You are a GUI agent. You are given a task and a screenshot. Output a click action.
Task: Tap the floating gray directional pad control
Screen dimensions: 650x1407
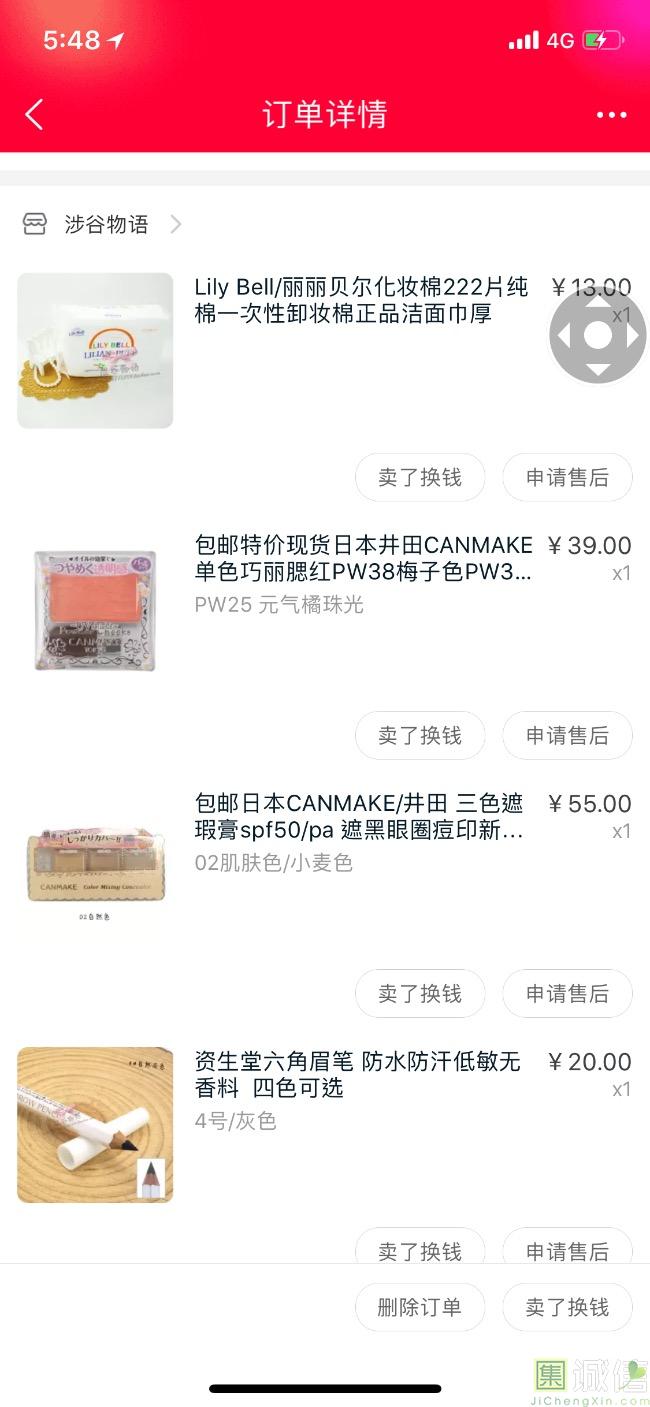click(597, 335)
